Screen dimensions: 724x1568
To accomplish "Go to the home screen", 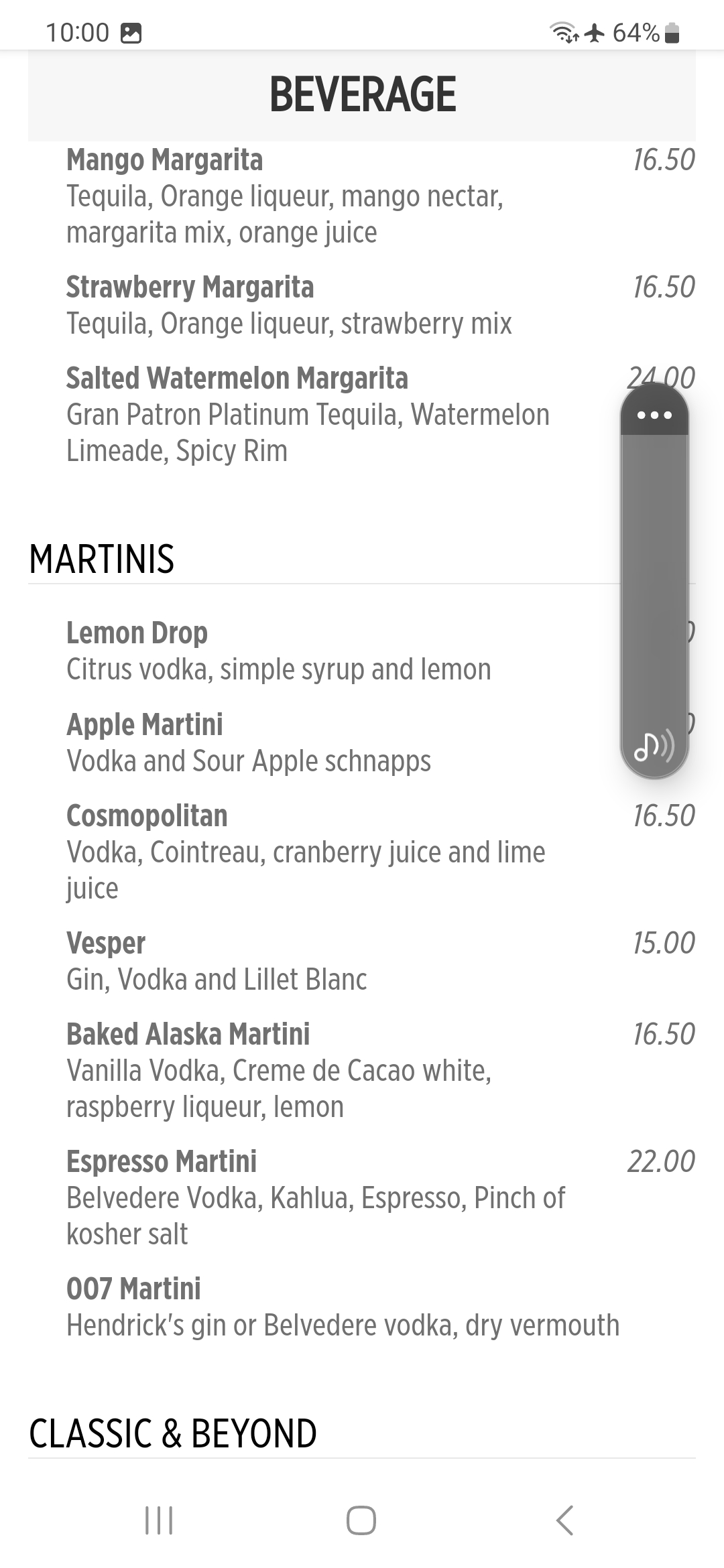I will pos(361,1520).
